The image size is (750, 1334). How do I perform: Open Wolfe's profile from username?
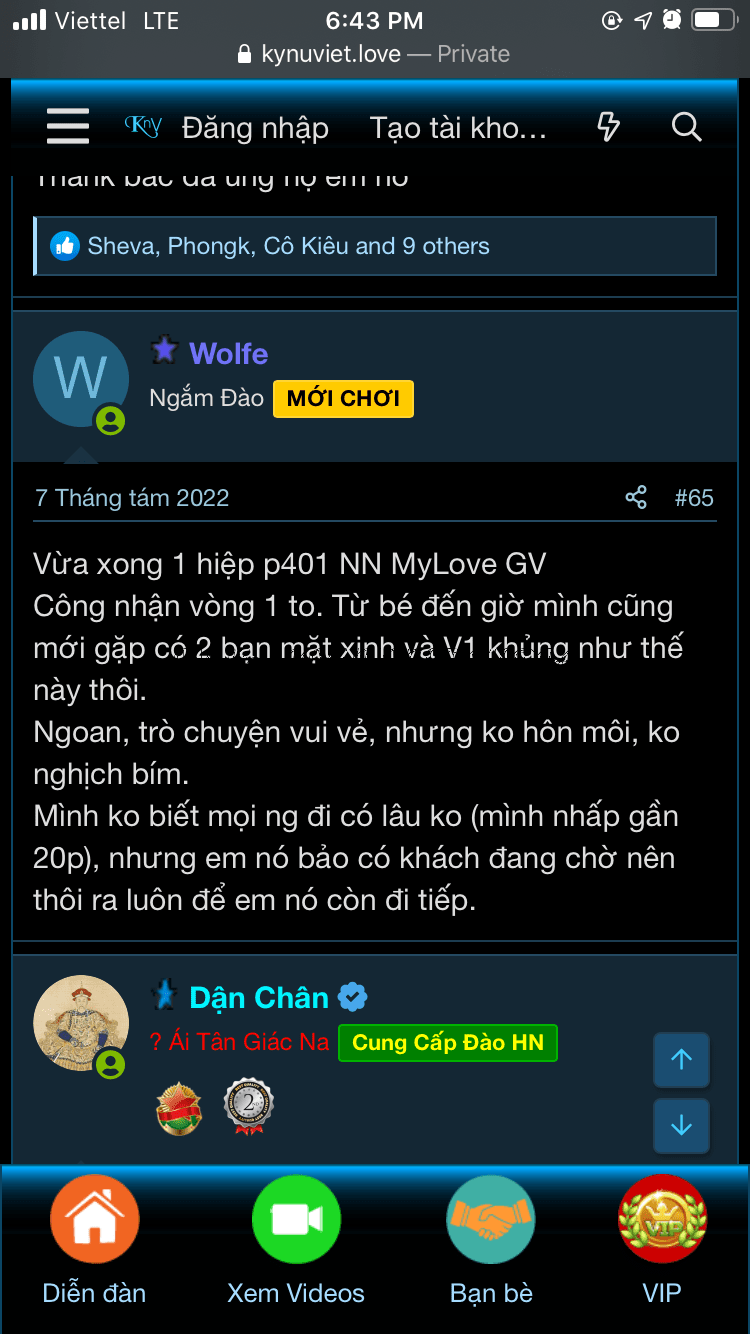click(x=228, y=353)
